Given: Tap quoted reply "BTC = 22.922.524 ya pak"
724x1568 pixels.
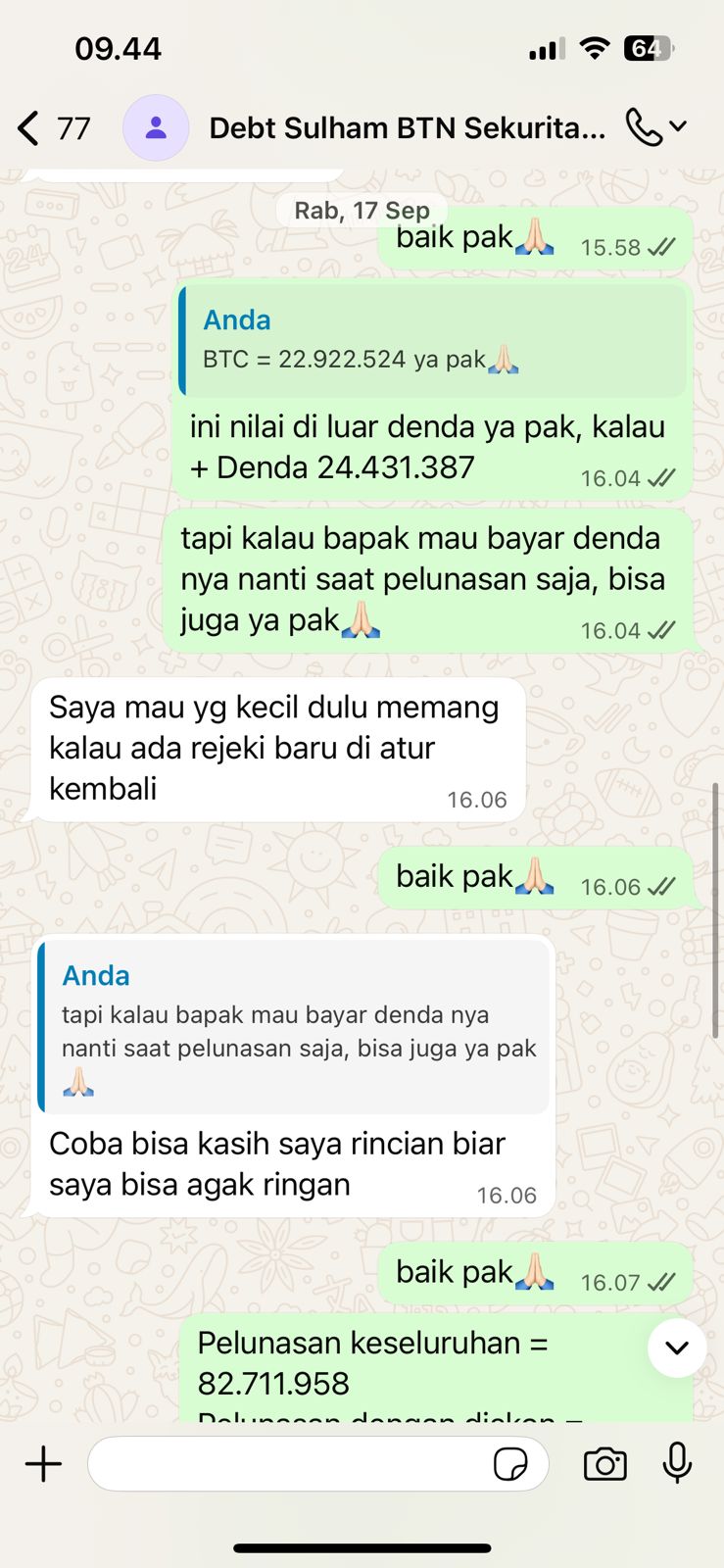Looking at the screenshot, I should [x=433, y=341].
